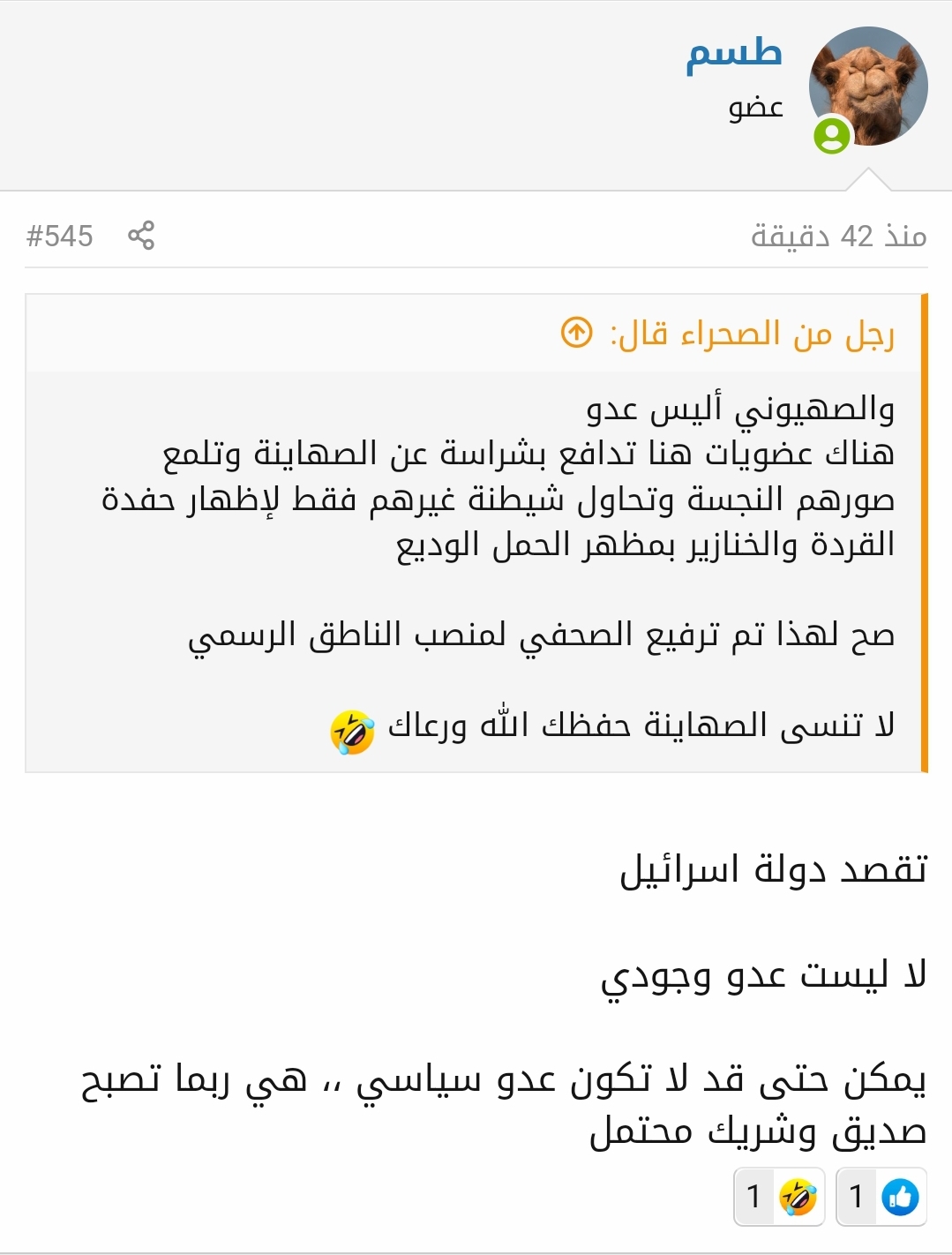Viewport: 952px width, 1255px height.
Task: Open the profile of user طسم
Action: point(734,55)
